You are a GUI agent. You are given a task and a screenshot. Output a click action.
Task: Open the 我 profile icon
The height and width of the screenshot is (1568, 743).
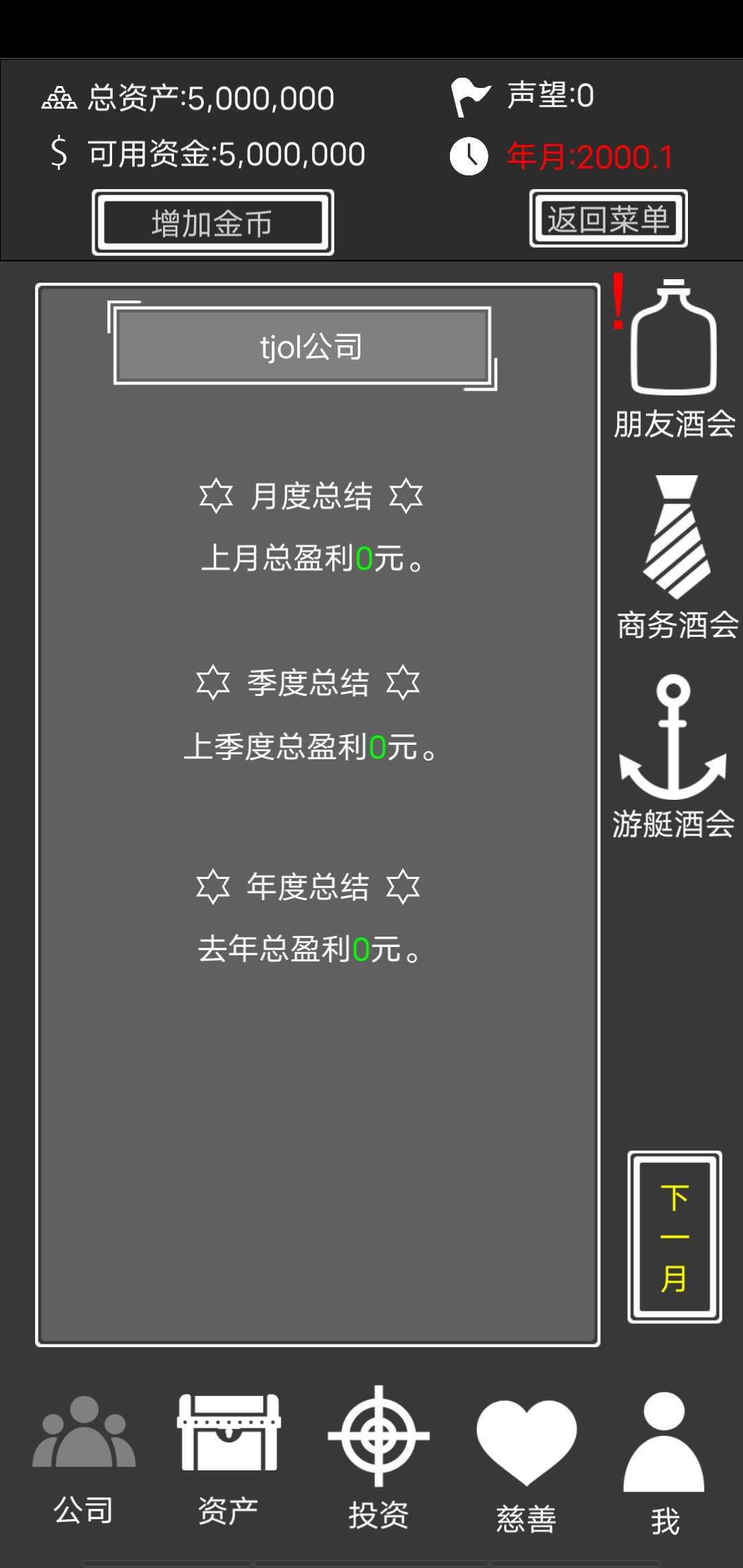click(663, 1444)
